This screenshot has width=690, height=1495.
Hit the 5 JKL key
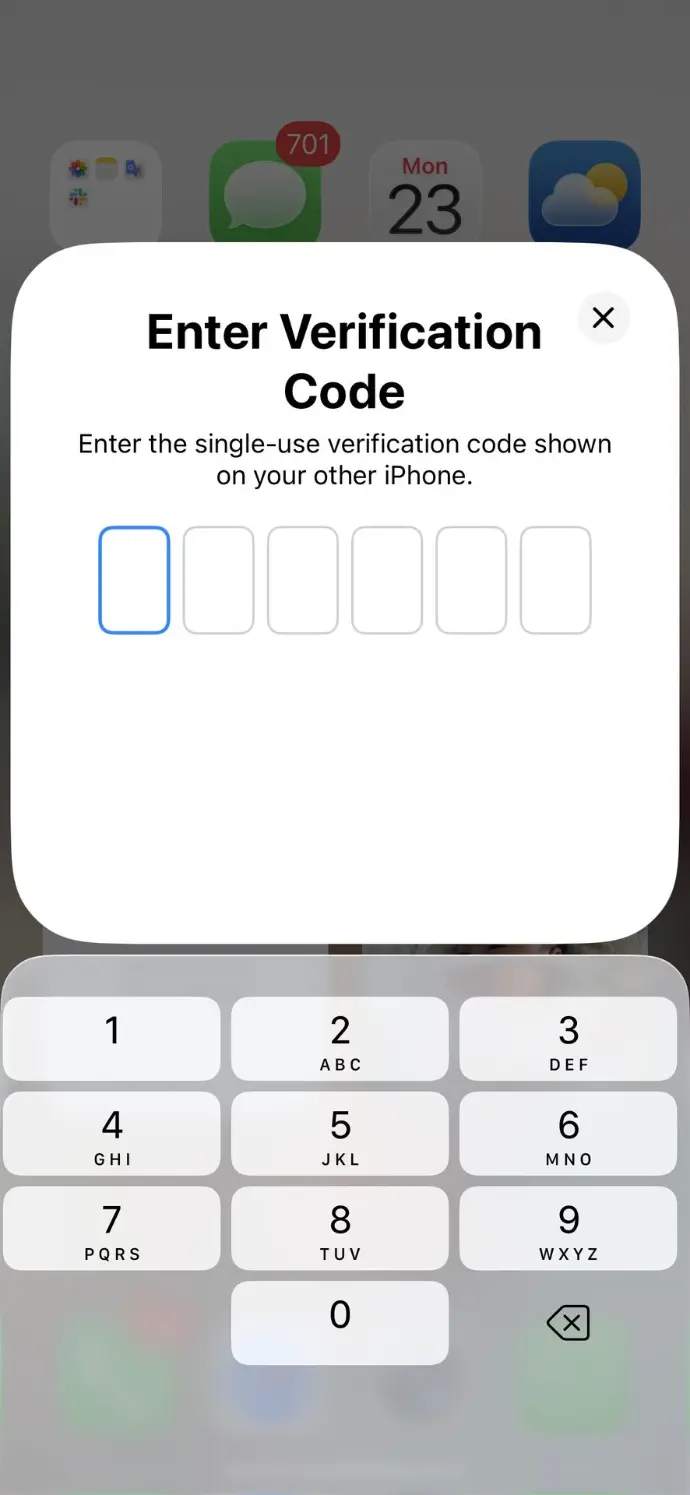click(340, 1133)
